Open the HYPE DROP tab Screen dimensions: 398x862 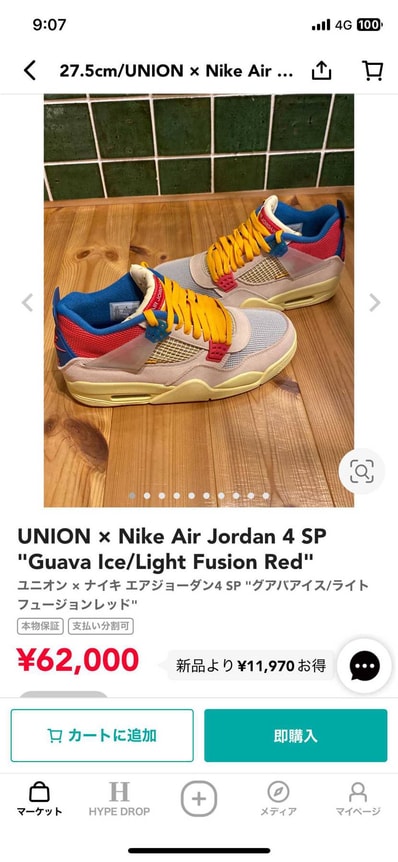pyautogui.click(x=119, y=799)
